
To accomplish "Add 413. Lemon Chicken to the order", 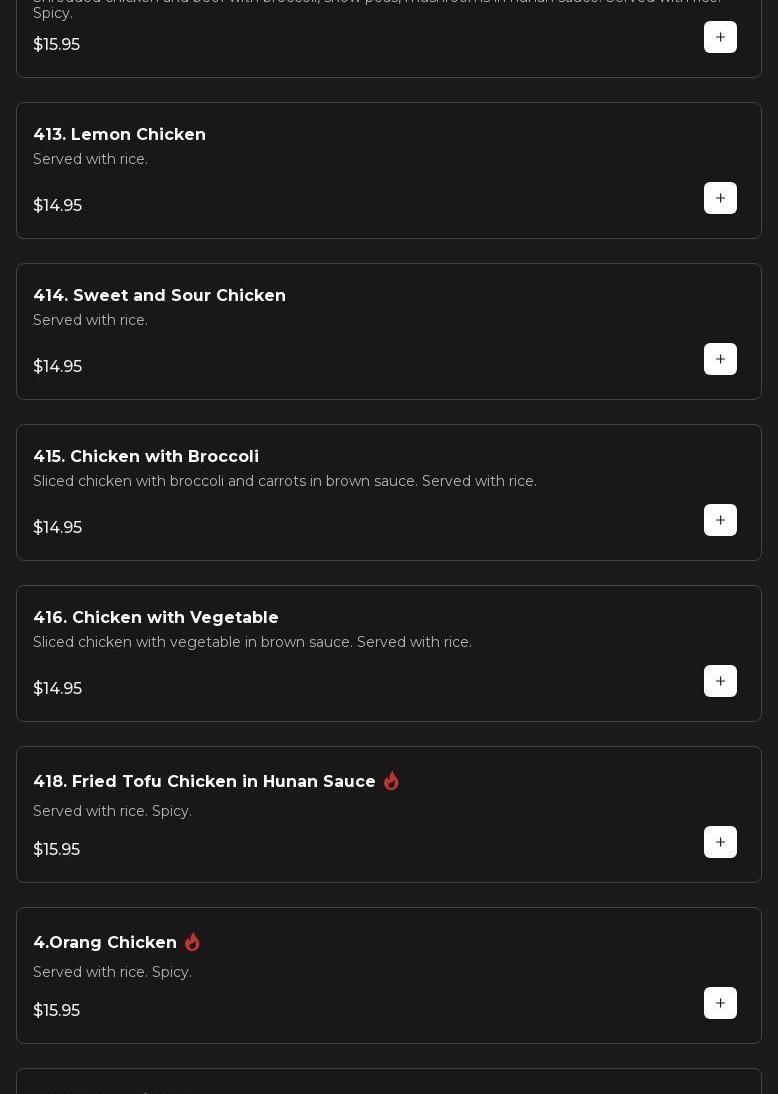I will [720, 198].
